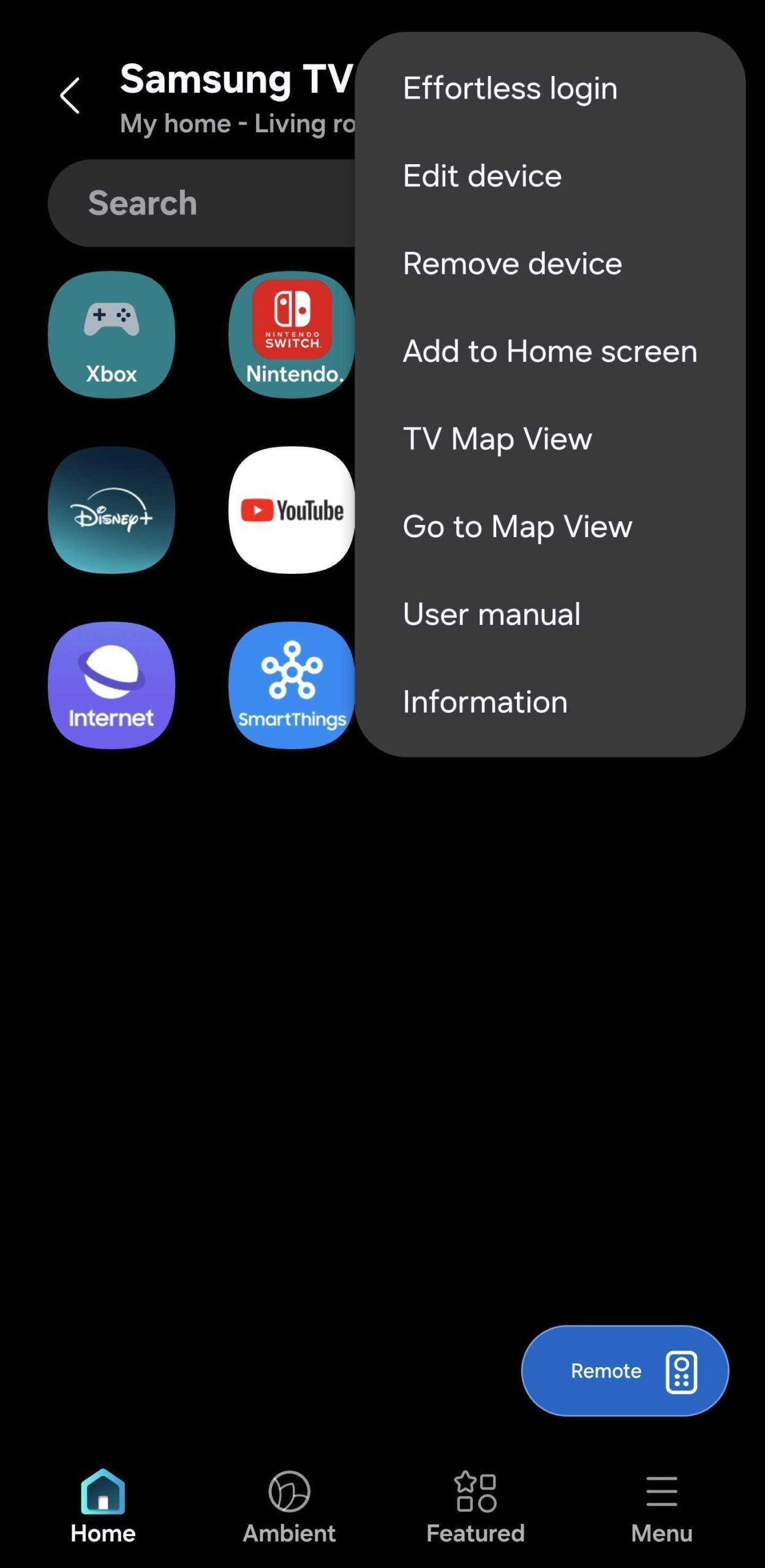Tap Add to Home screen
765x1568 pixels.
pos(549,351)
